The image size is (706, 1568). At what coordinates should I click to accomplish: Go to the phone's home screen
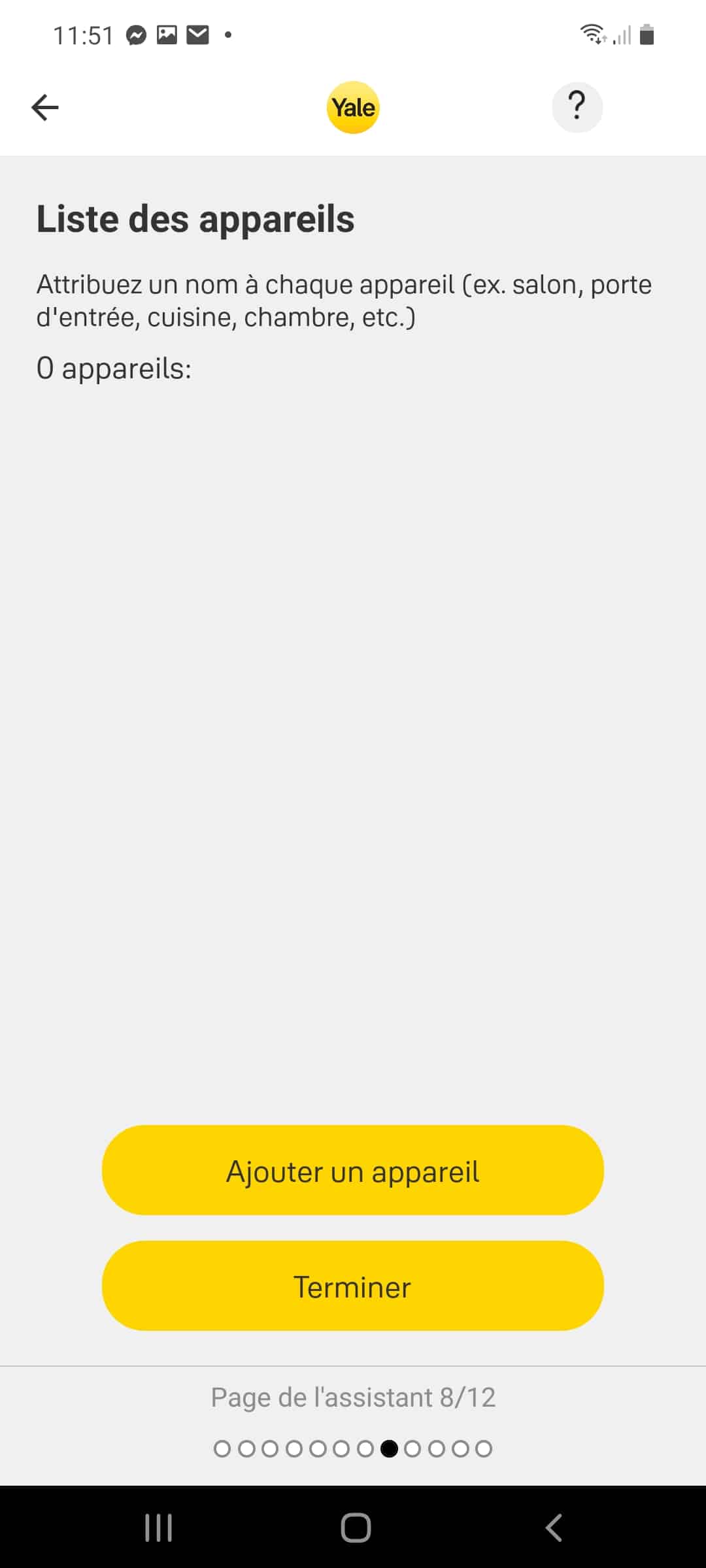(x=356, y=1527)
